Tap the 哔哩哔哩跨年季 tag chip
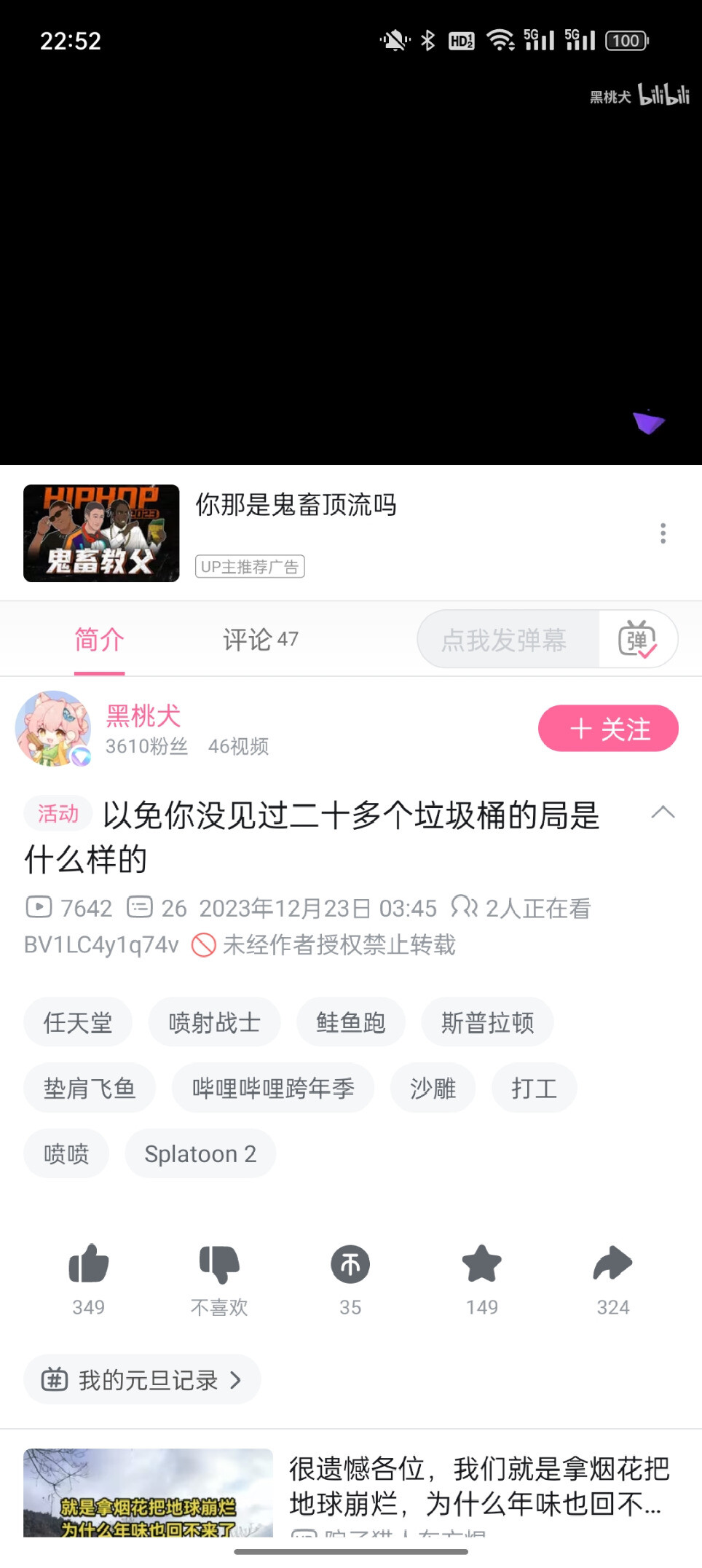 273,1088
